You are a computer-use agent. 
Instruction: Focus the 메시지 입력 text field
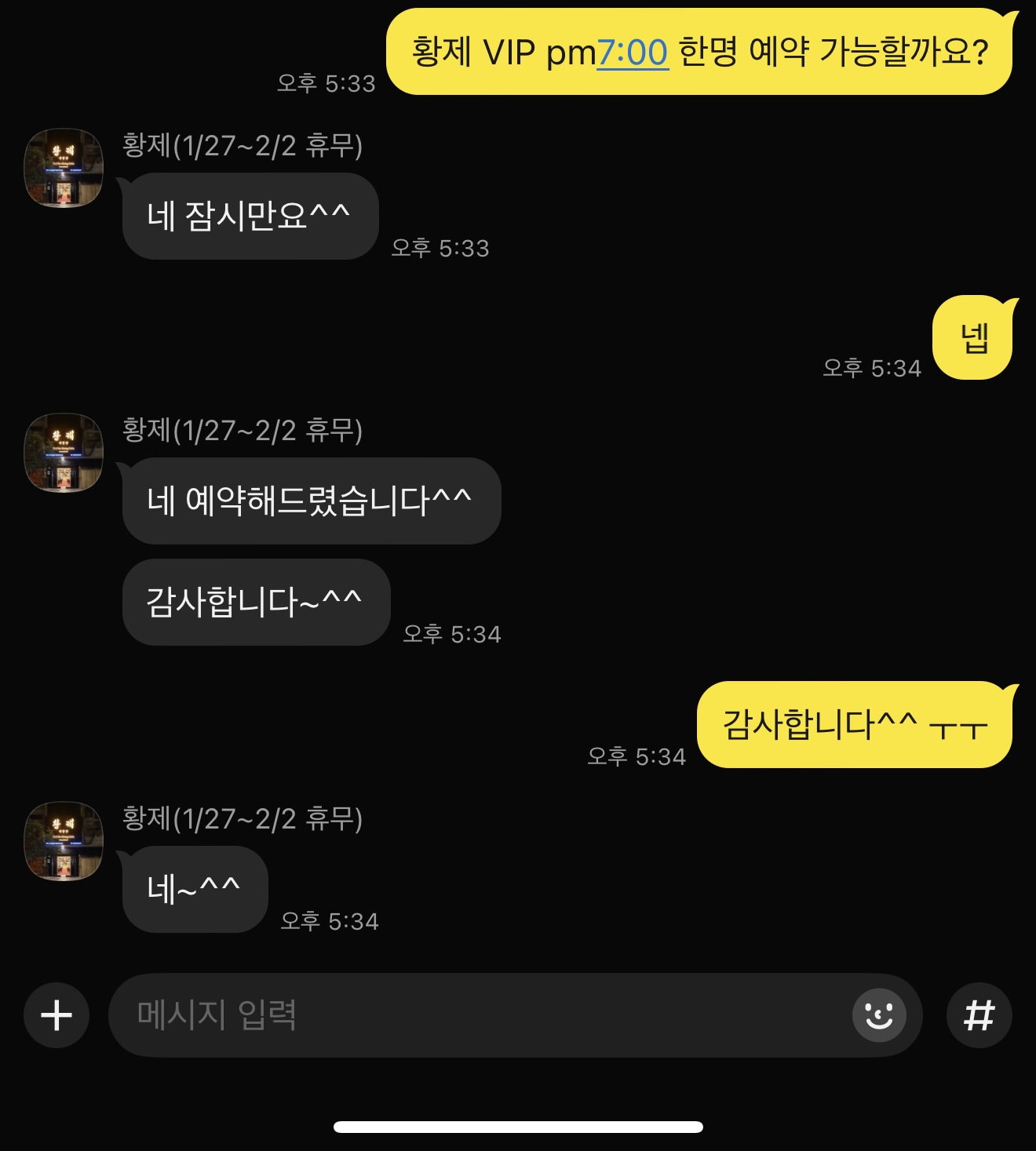tap(471, 1015)
